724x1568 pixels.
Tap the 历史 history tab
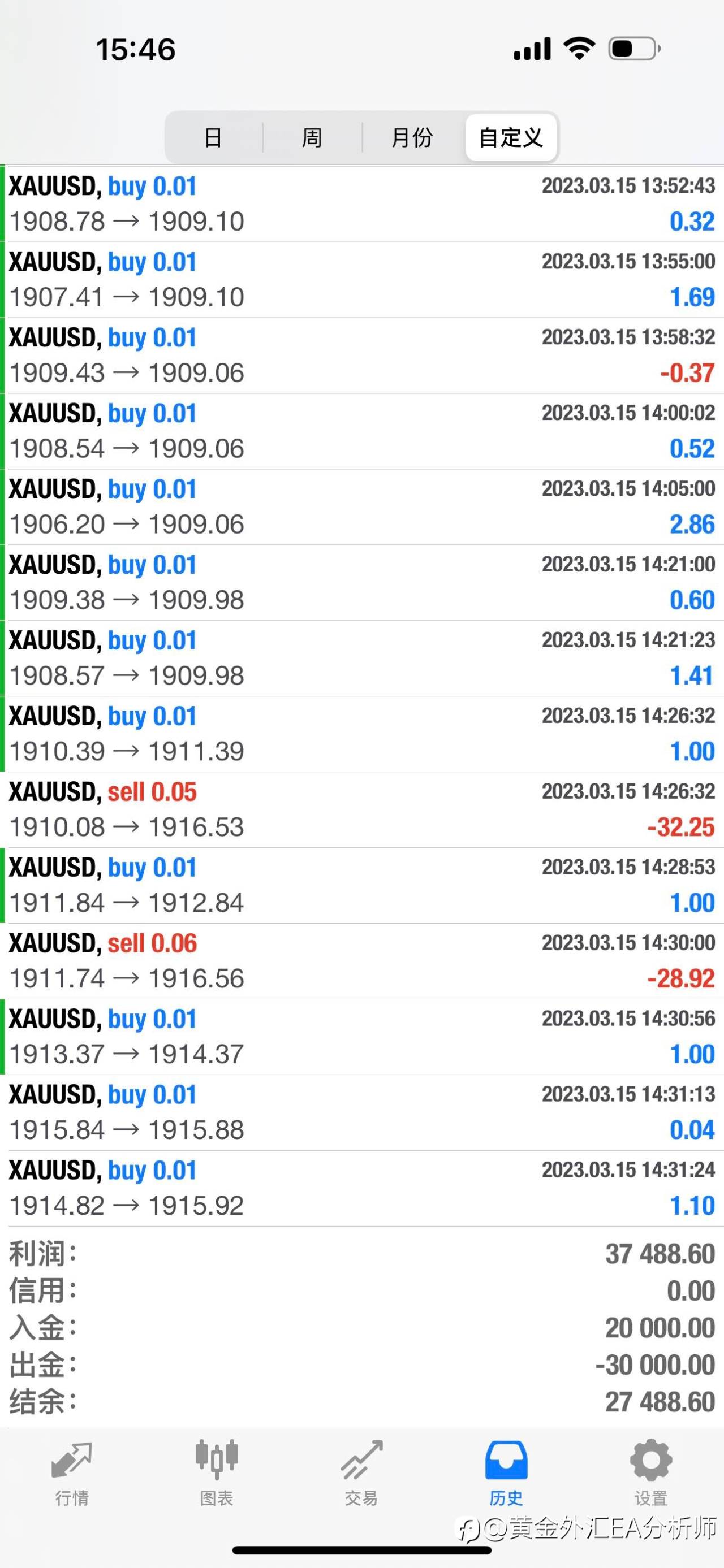(506, 1472)
